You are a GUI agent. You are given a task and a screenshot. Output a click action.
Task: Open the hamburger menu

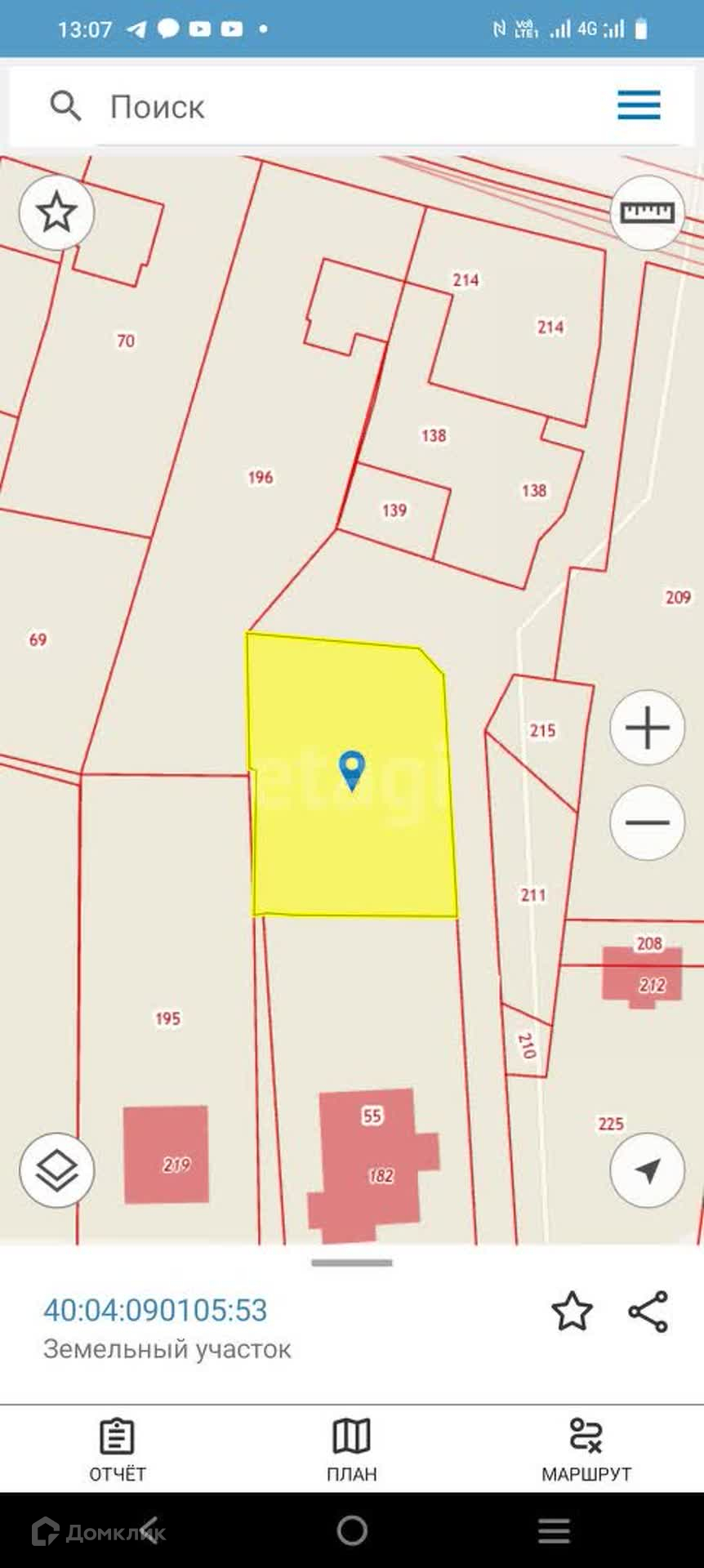[x=639, y=106]
